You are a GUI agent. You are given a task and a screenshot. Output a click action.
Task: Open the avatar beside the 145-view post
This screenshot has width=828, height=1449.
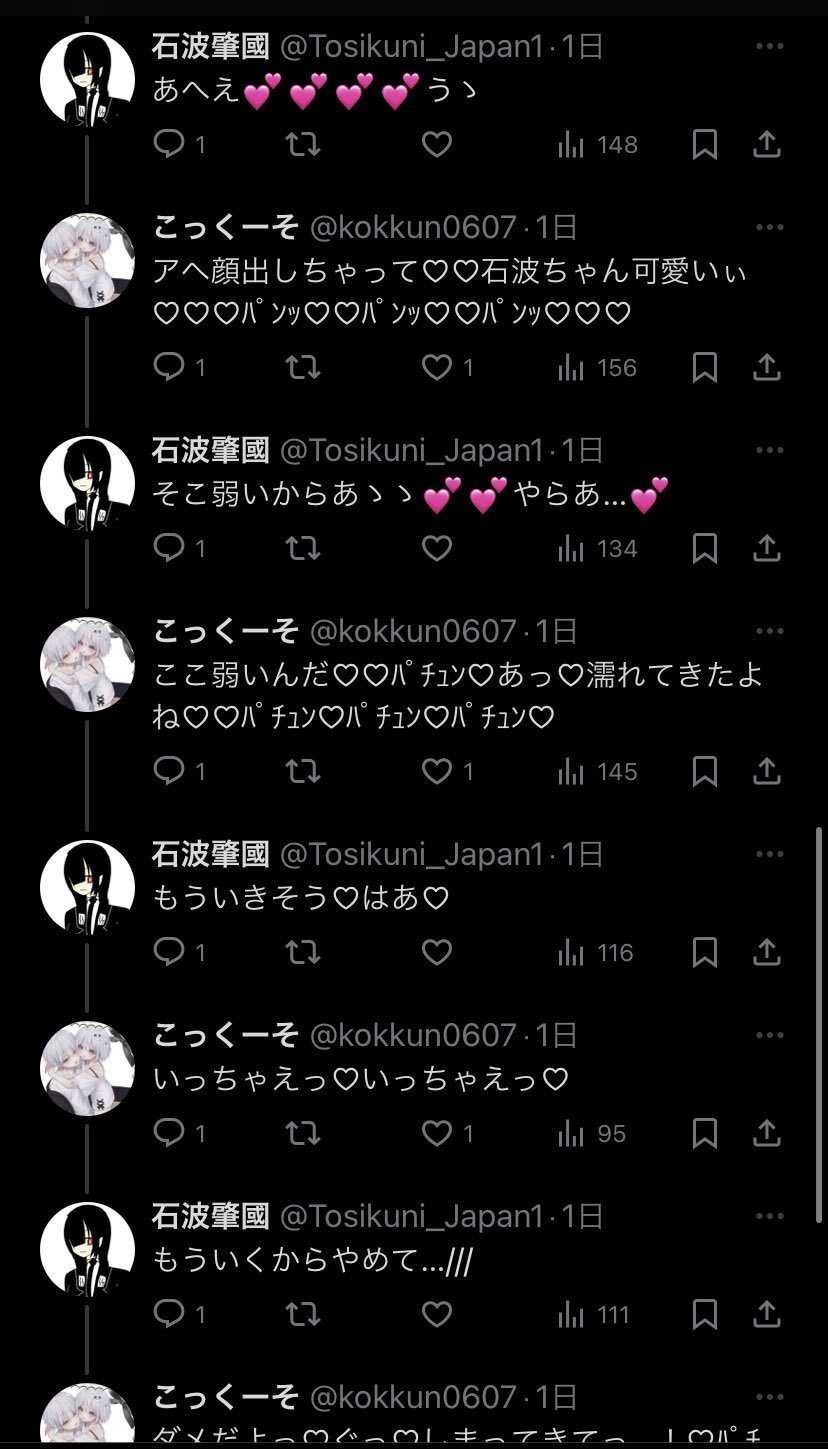[87, 664]
